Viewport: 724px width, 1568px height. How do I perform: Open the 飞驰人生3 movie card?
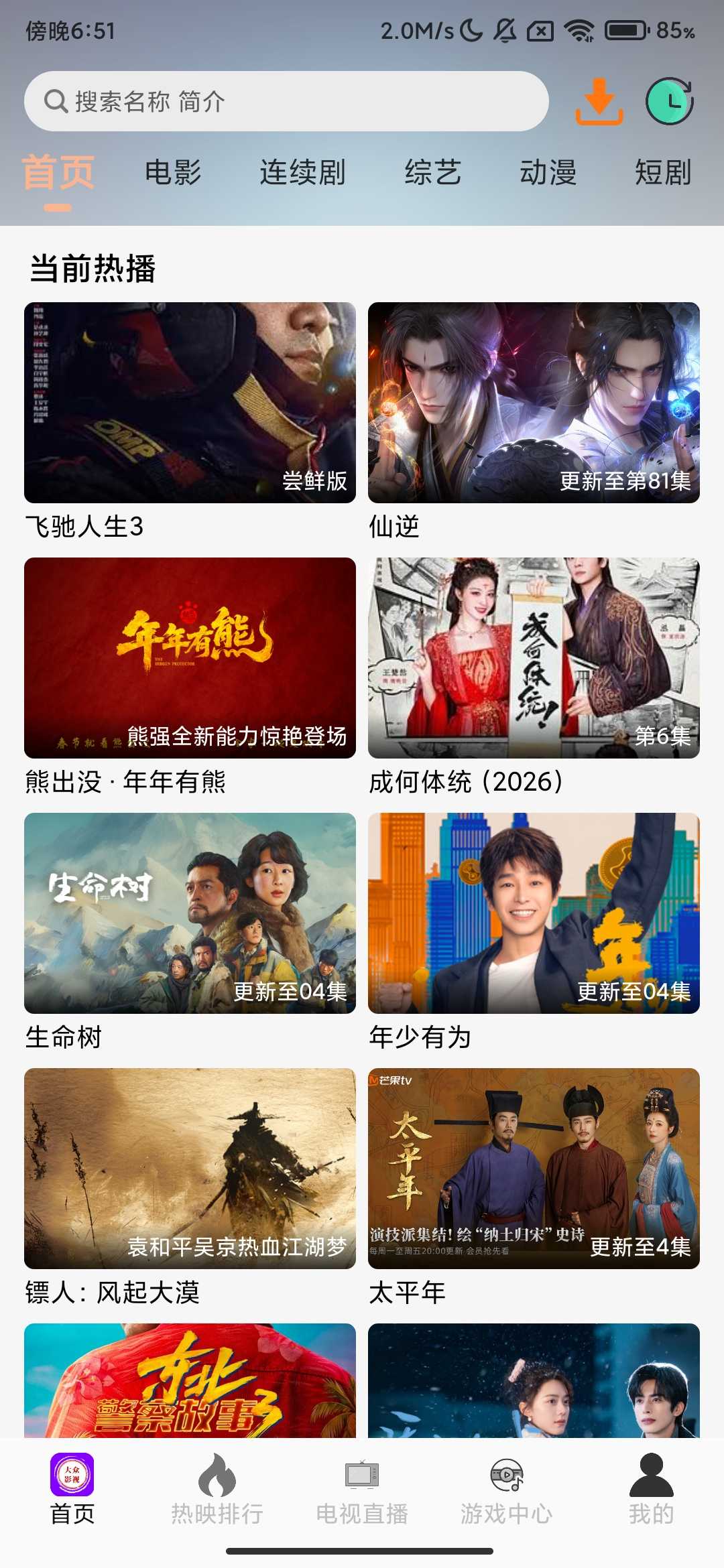190,403
